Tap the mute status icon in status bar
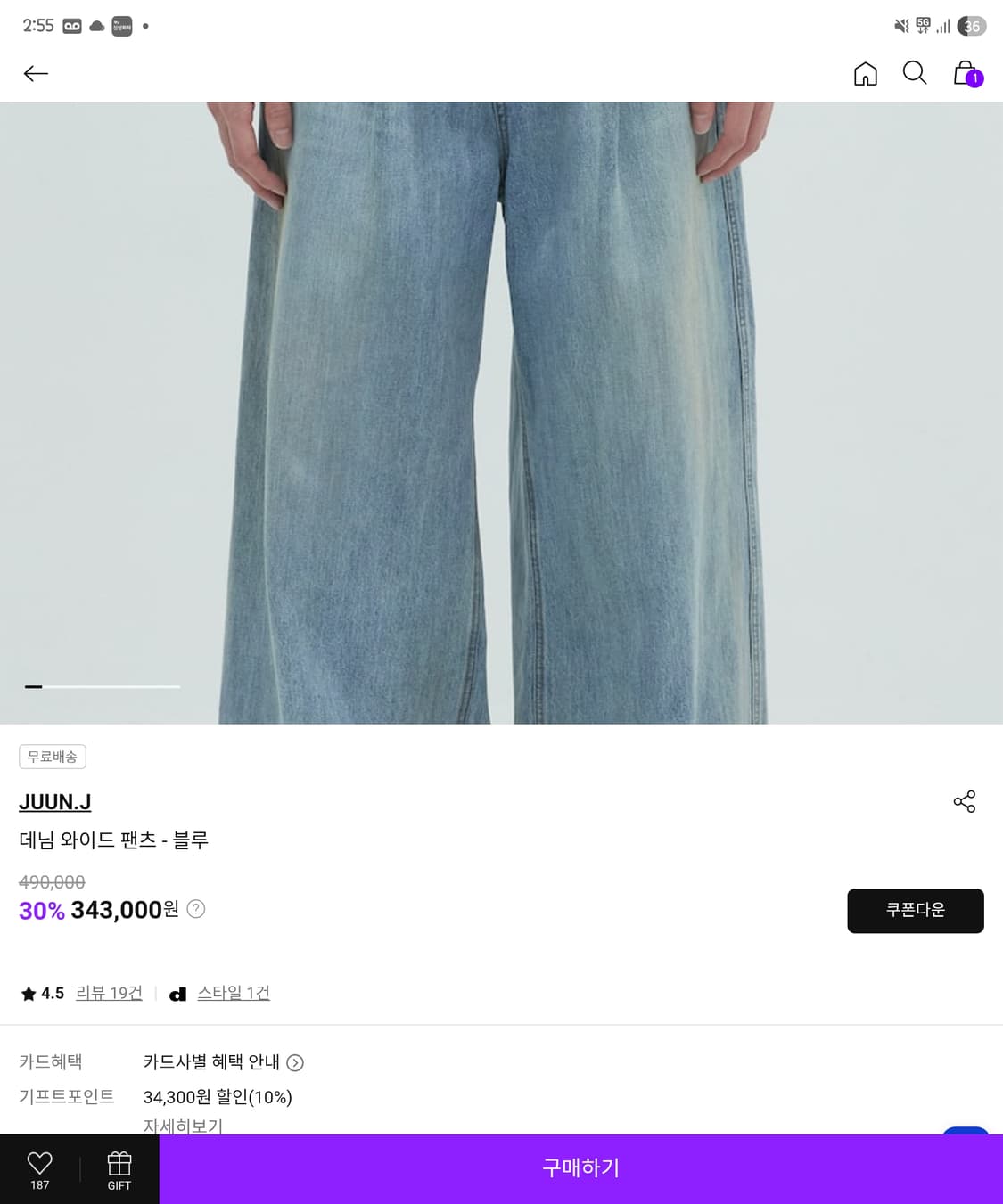1003x1204 pixels. (x=900, y=25)
